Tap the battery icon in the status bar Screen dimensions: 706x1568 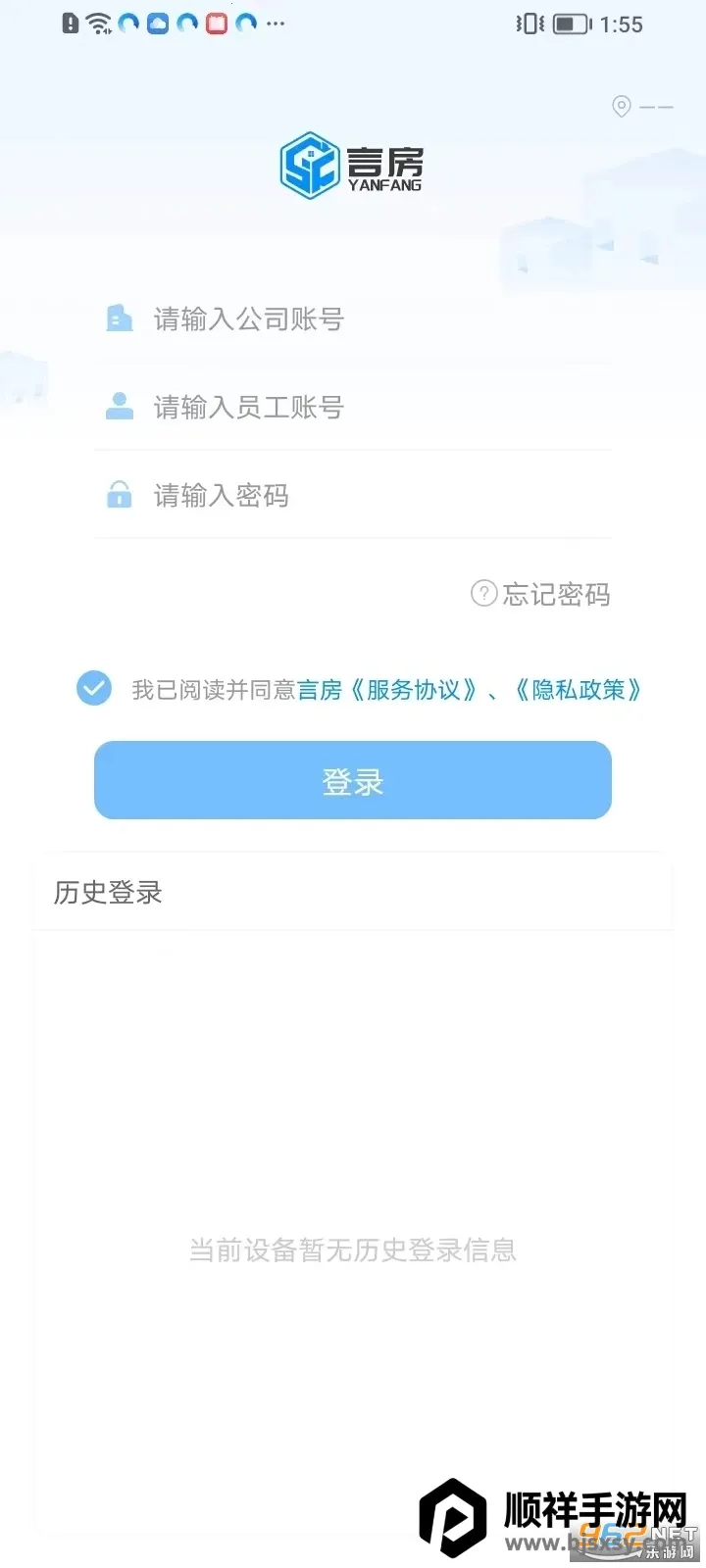[x=570, y=24]
